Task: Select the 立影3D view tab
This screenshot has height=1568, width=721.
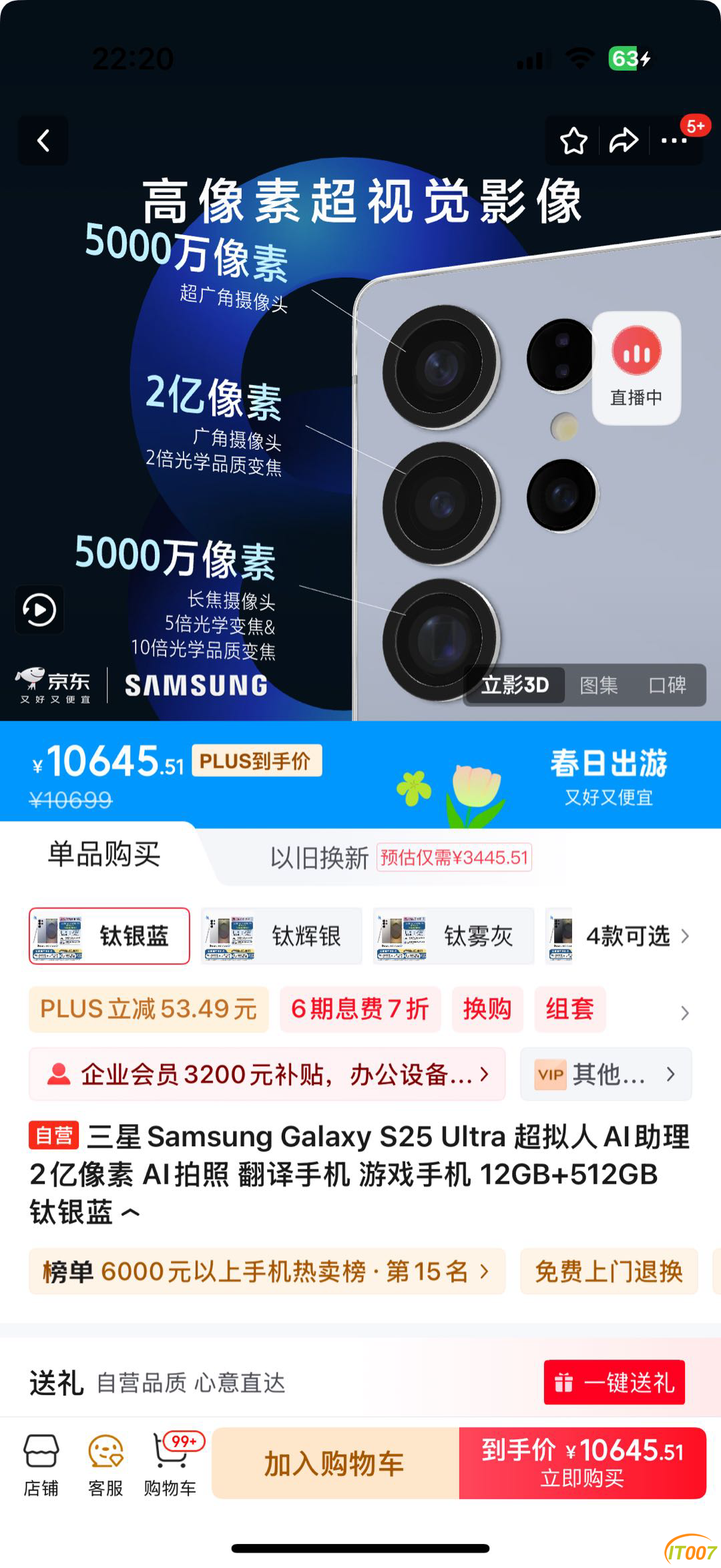Action: click(515, 685)
